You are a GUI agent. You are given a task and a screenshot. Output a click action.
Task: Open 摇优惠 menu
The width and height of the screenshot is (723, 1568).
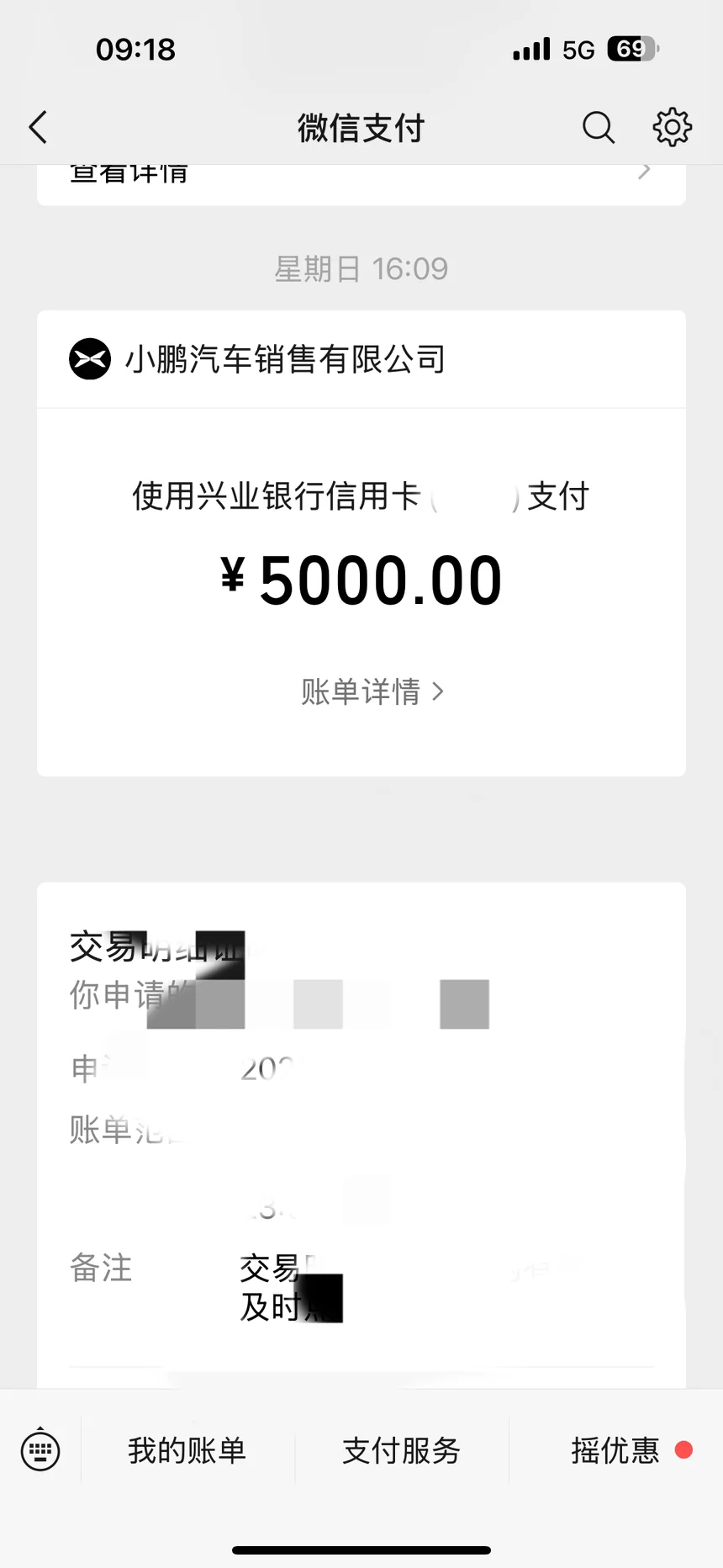616,1450
